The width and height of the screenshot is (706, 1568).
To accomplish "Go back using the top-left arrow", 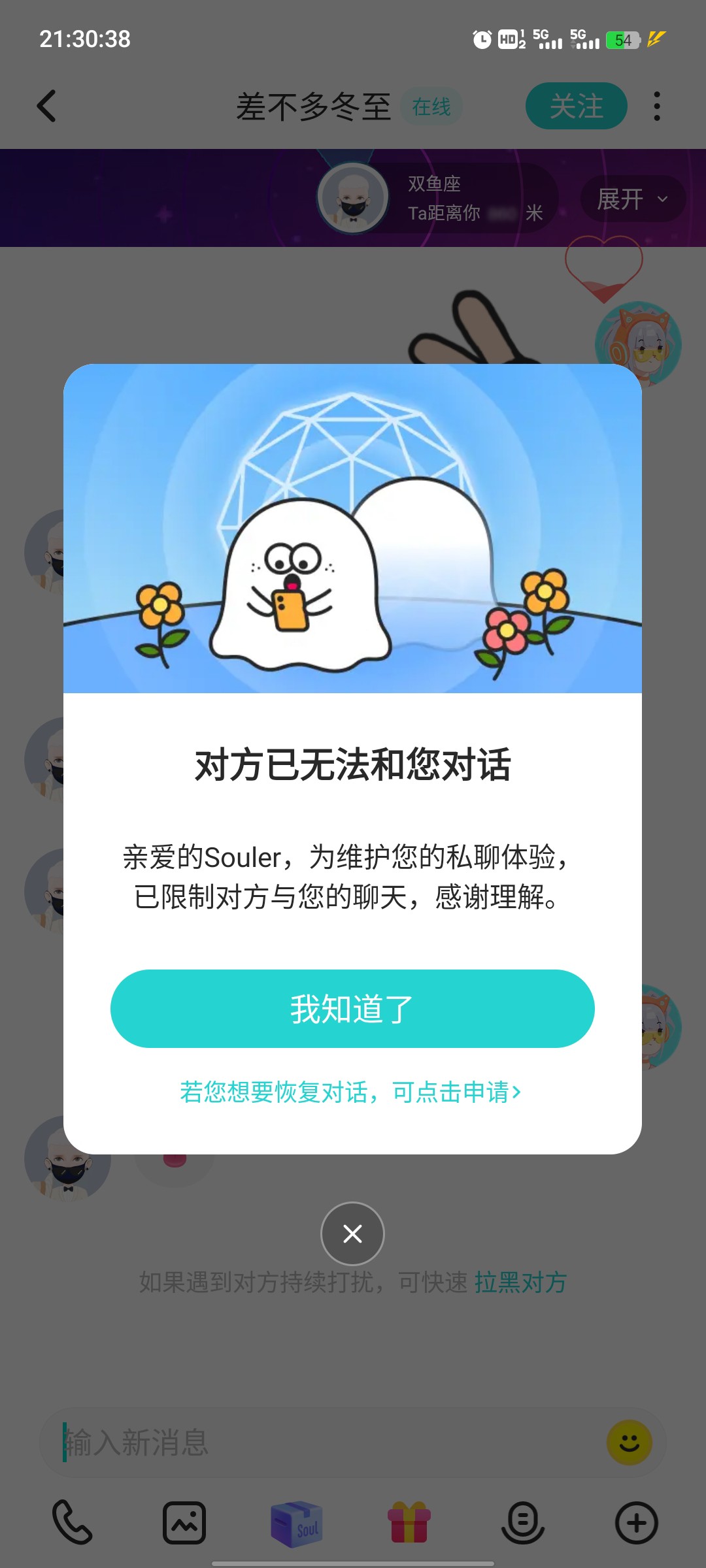I will (46, 106).
